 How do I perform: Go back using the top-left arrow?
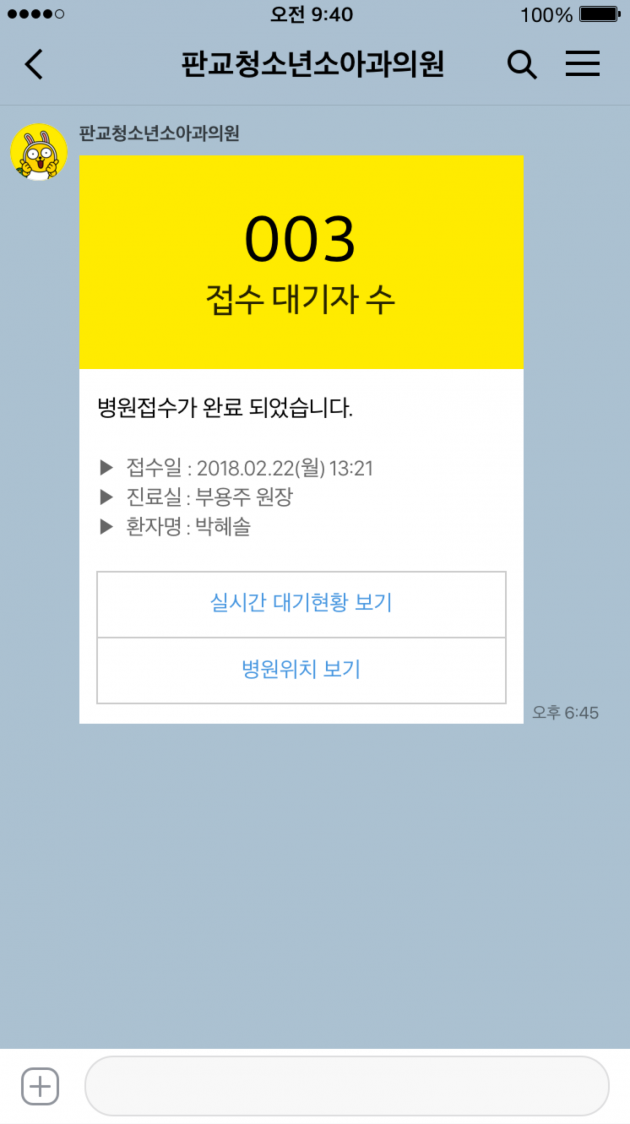[35, 65]
